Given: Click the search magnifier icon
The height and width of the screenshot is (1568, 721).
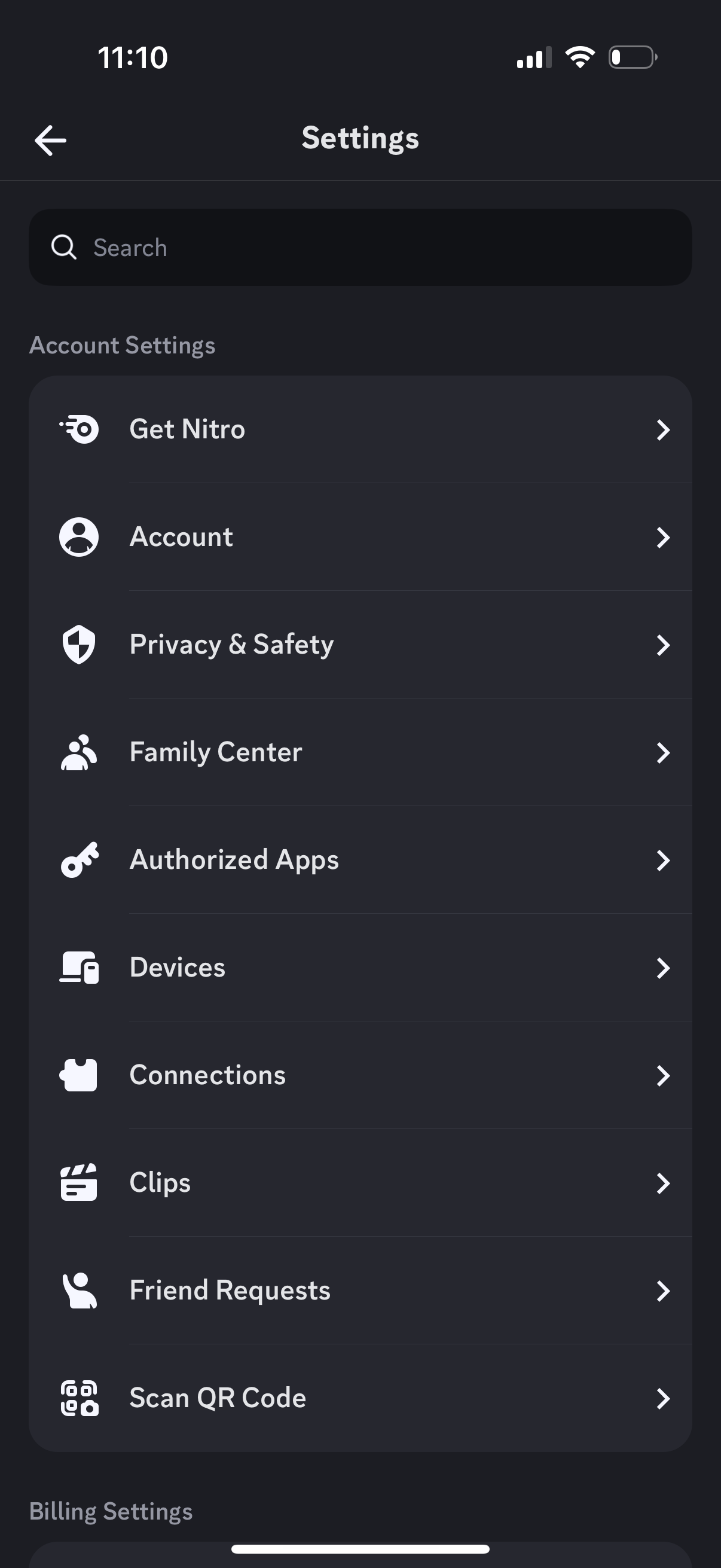Looking at the screenshot, I should (65, 247).
